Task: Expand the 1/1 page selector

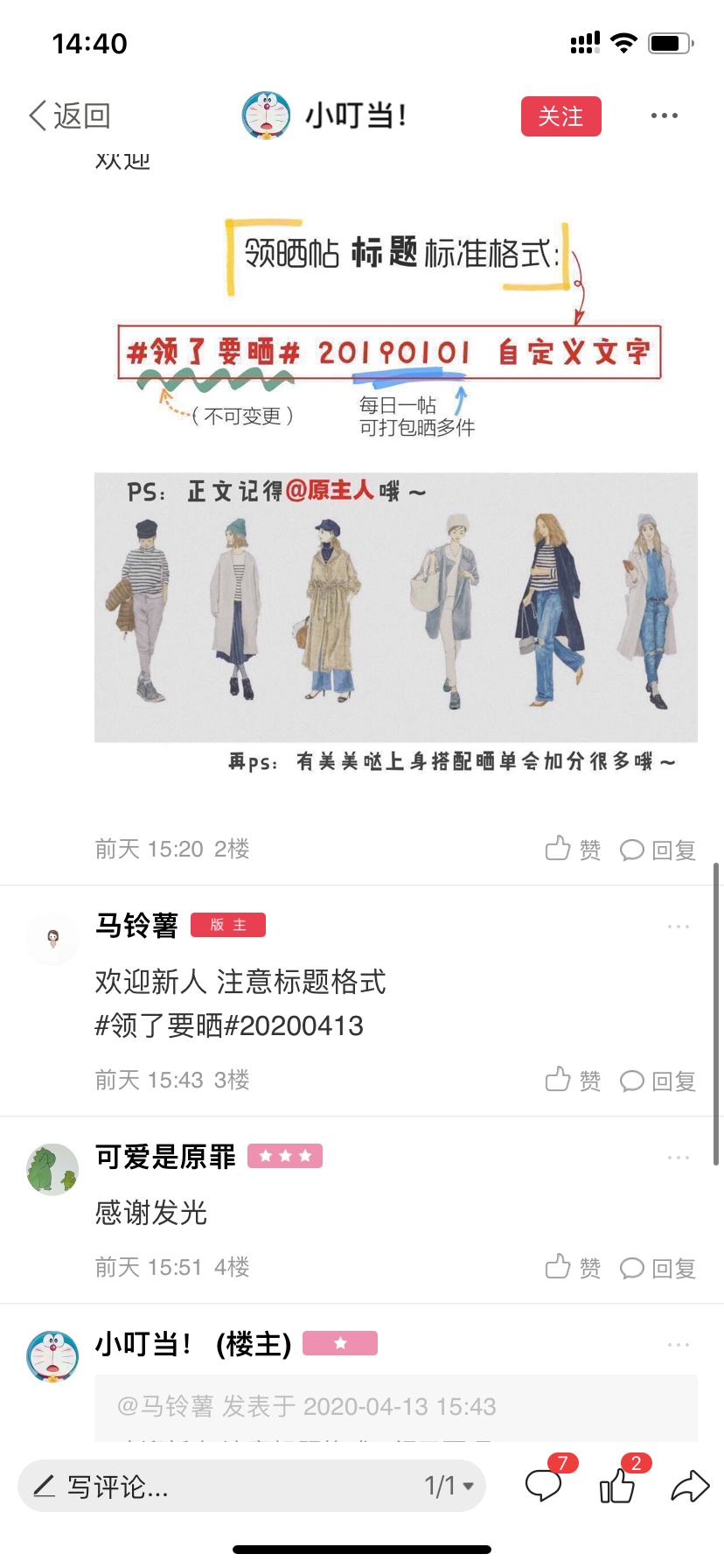Action: click(x=449, y=1486)
